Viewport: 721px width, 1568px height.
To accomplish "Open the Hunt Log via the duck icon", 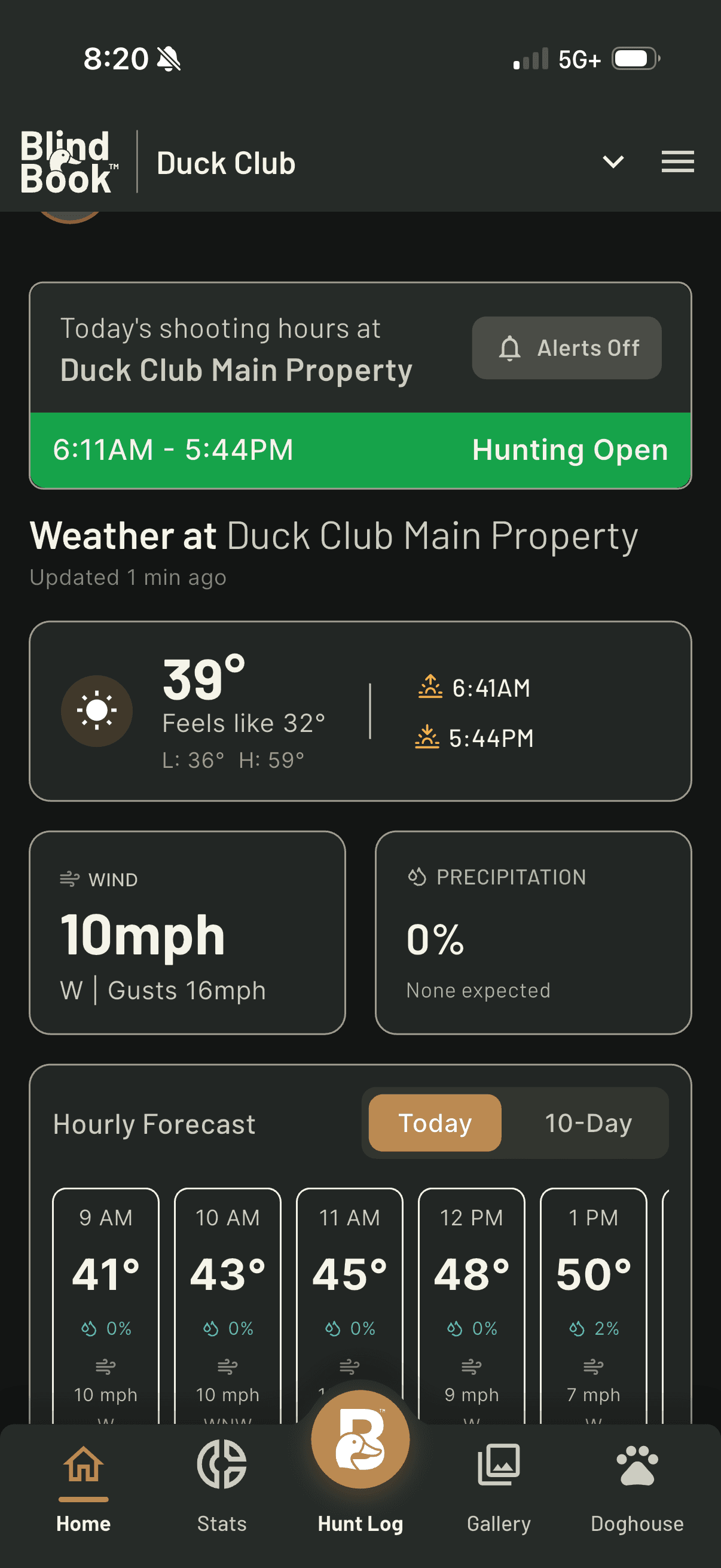I will point(360,1441).
